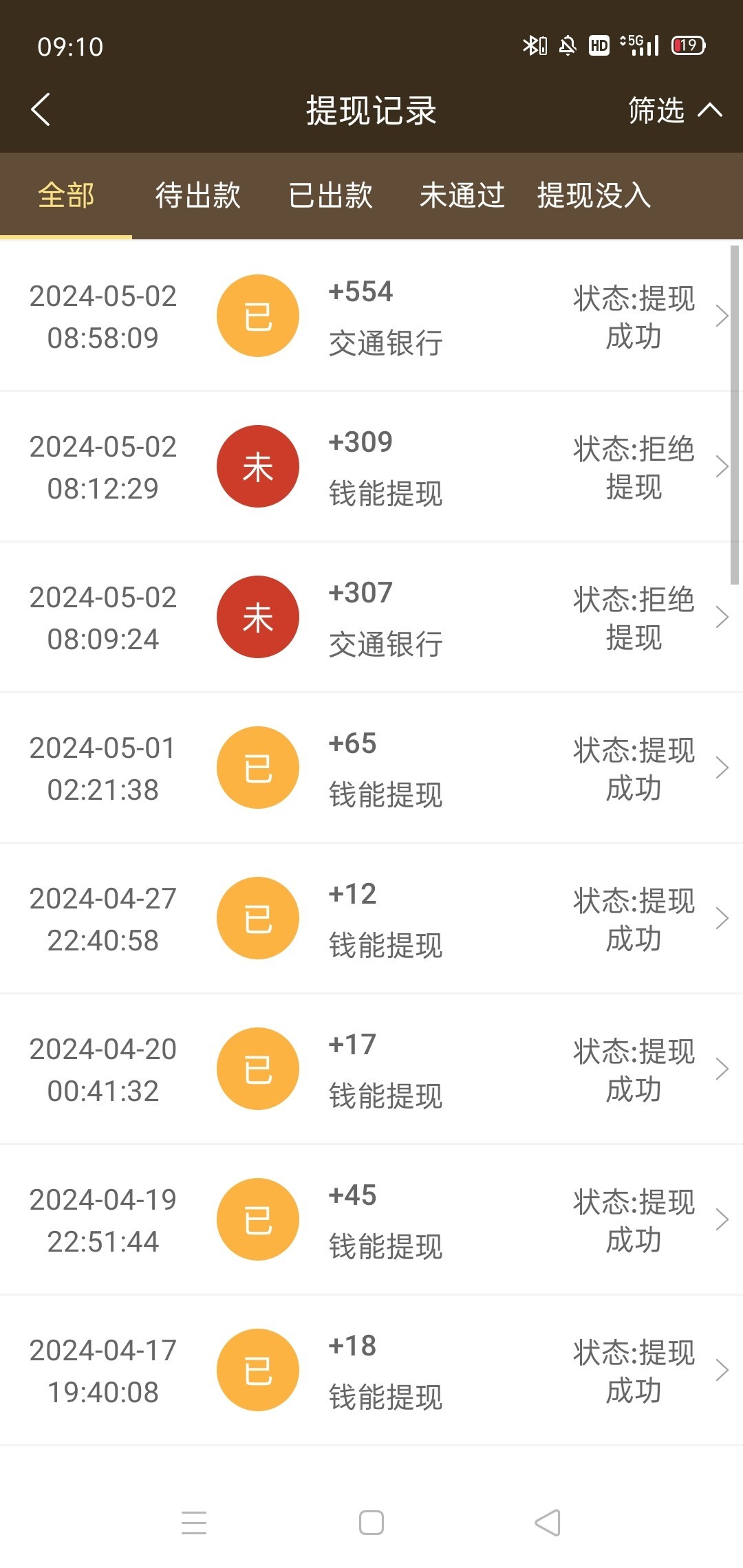Select the 全部 tab
Screen dimensions: 743x1568
point(66,195)
